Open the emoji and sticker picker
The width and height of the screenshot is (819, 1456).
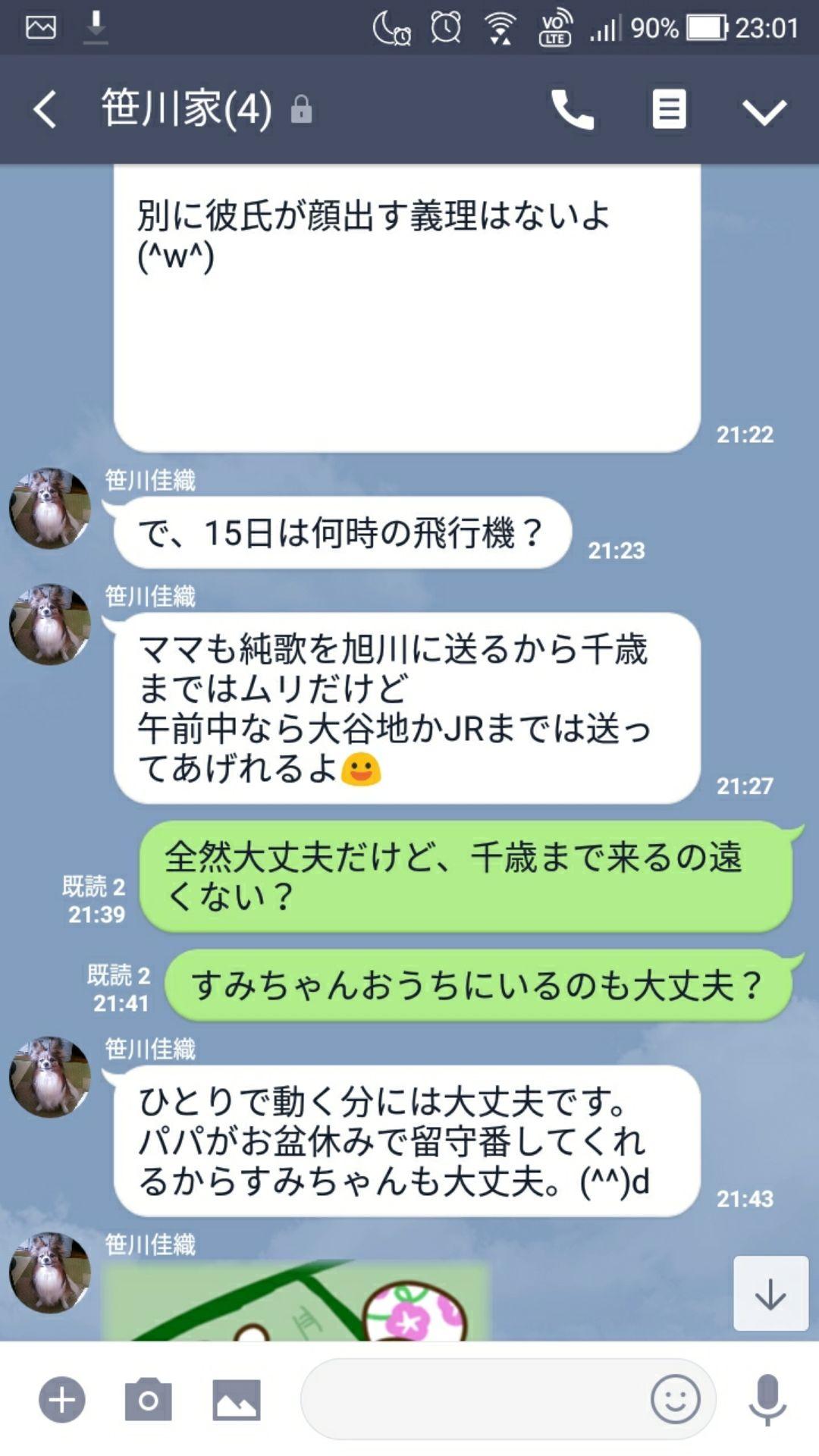673,1398
